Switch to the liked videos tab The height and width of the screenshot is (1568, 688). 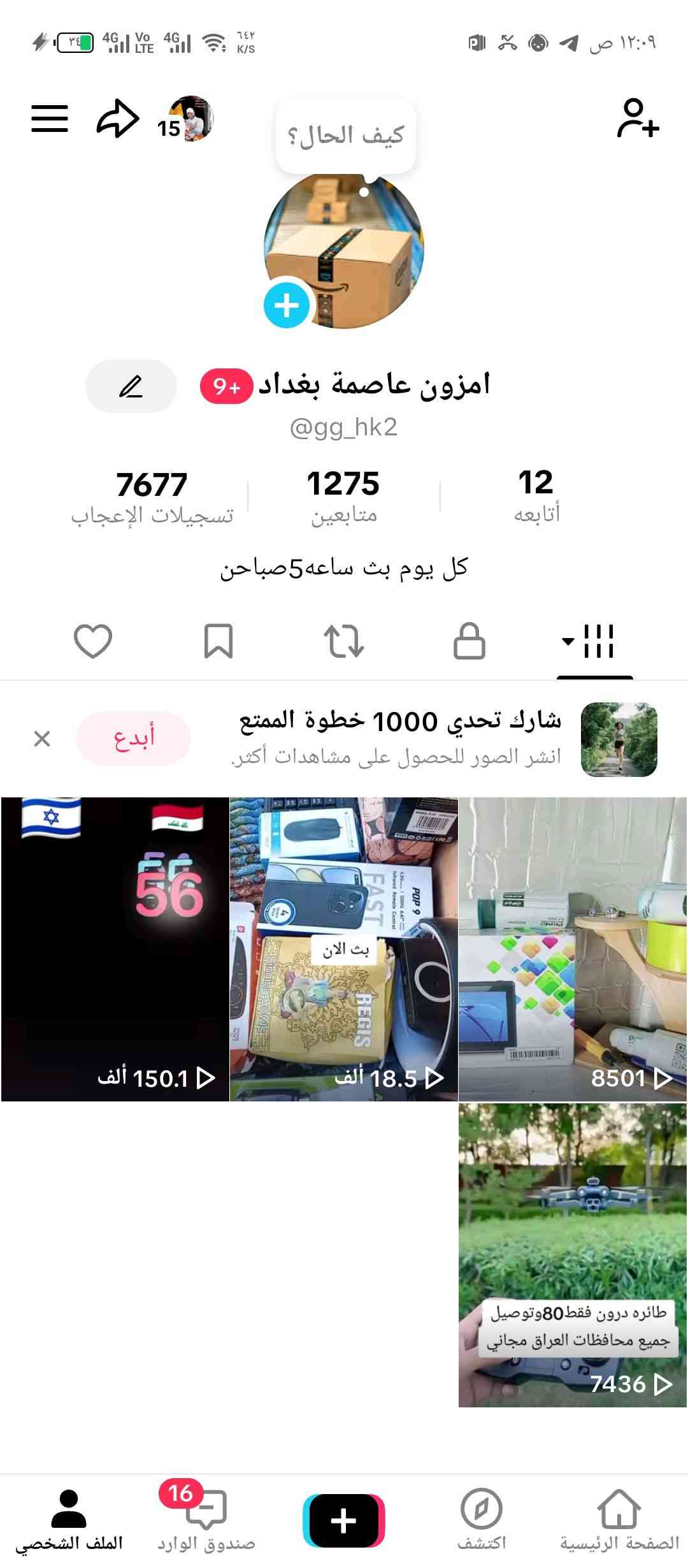[93, 641]
